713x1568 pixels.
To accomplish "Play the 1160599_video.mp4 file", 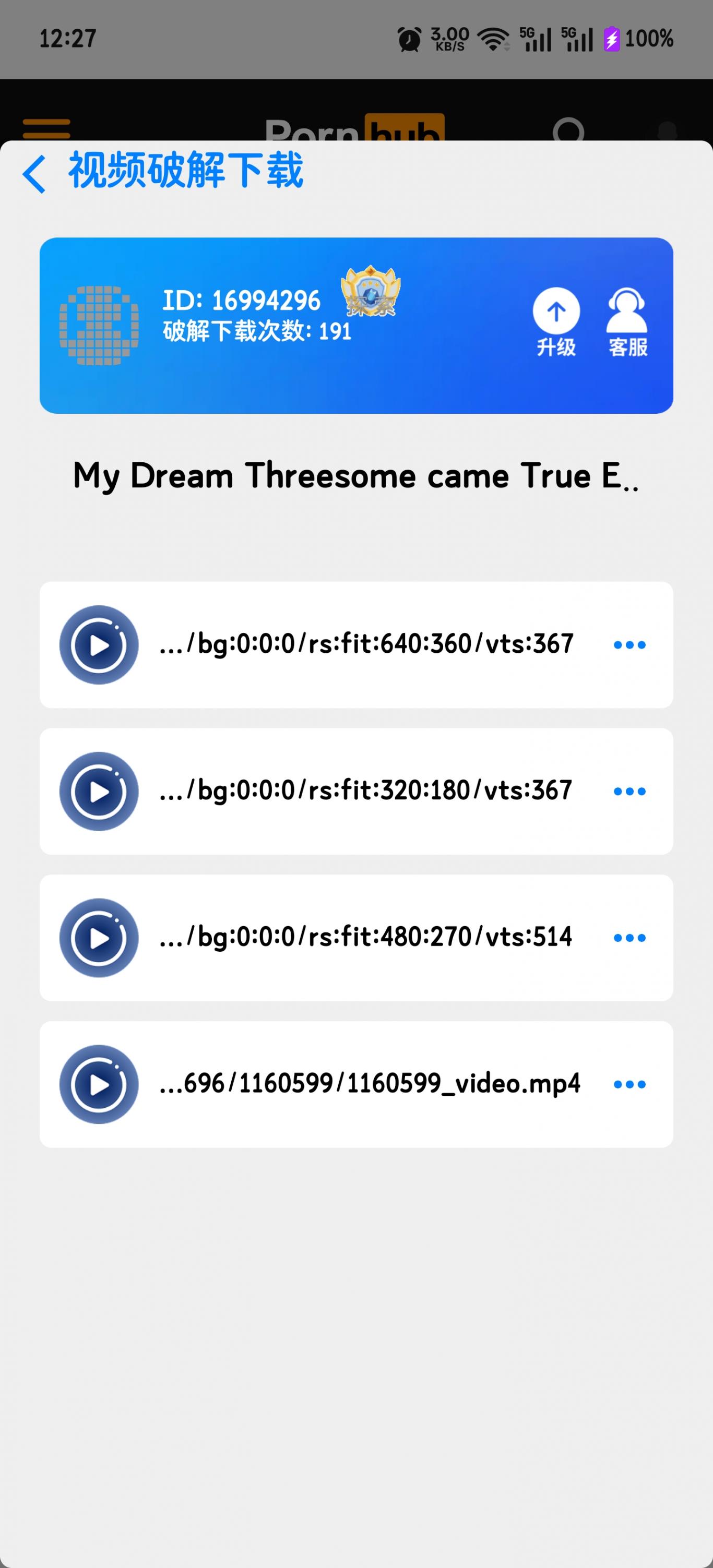I will (99, 1084).
